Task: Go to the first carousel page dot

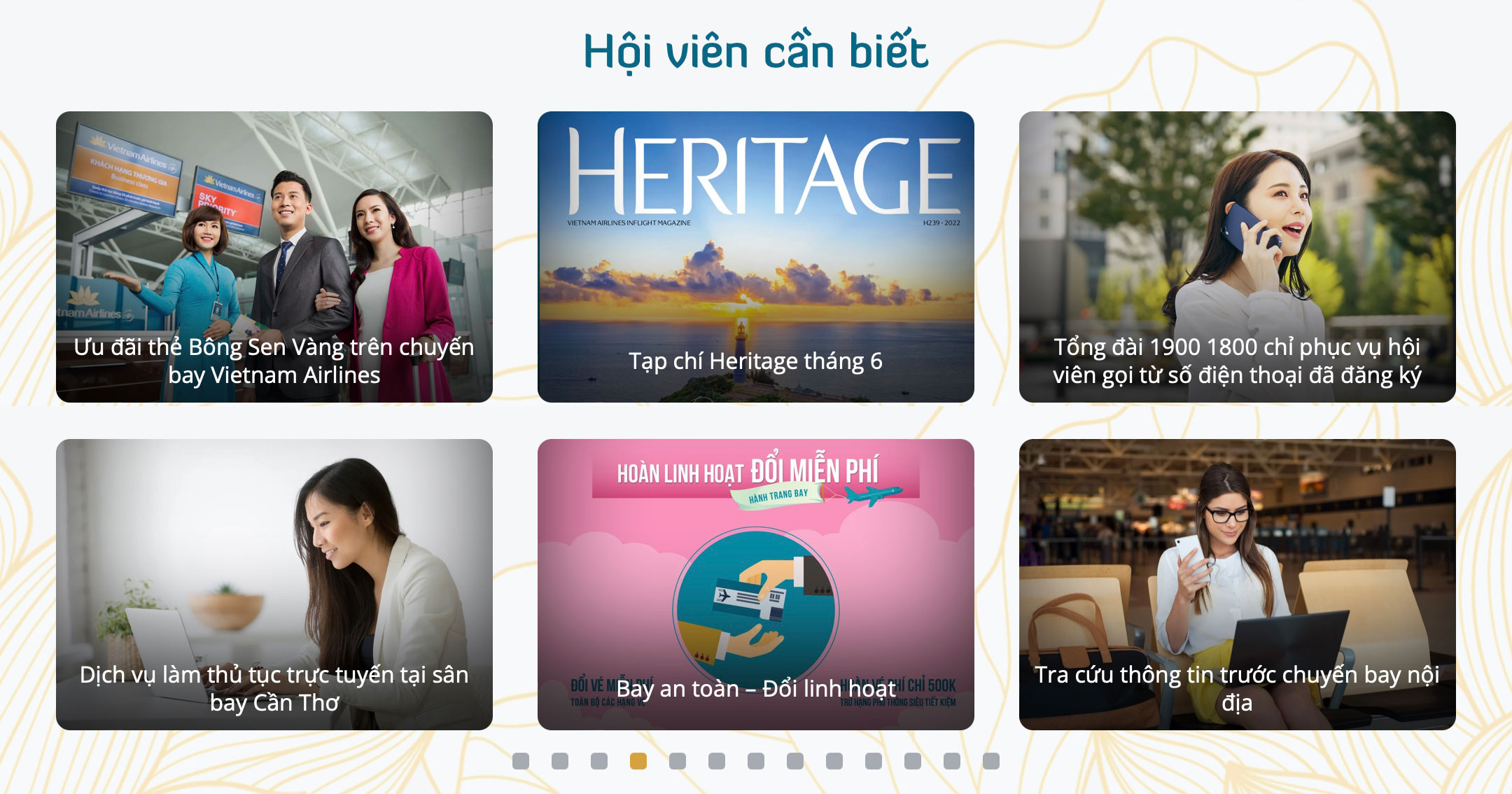Action: tap(521, 761)
